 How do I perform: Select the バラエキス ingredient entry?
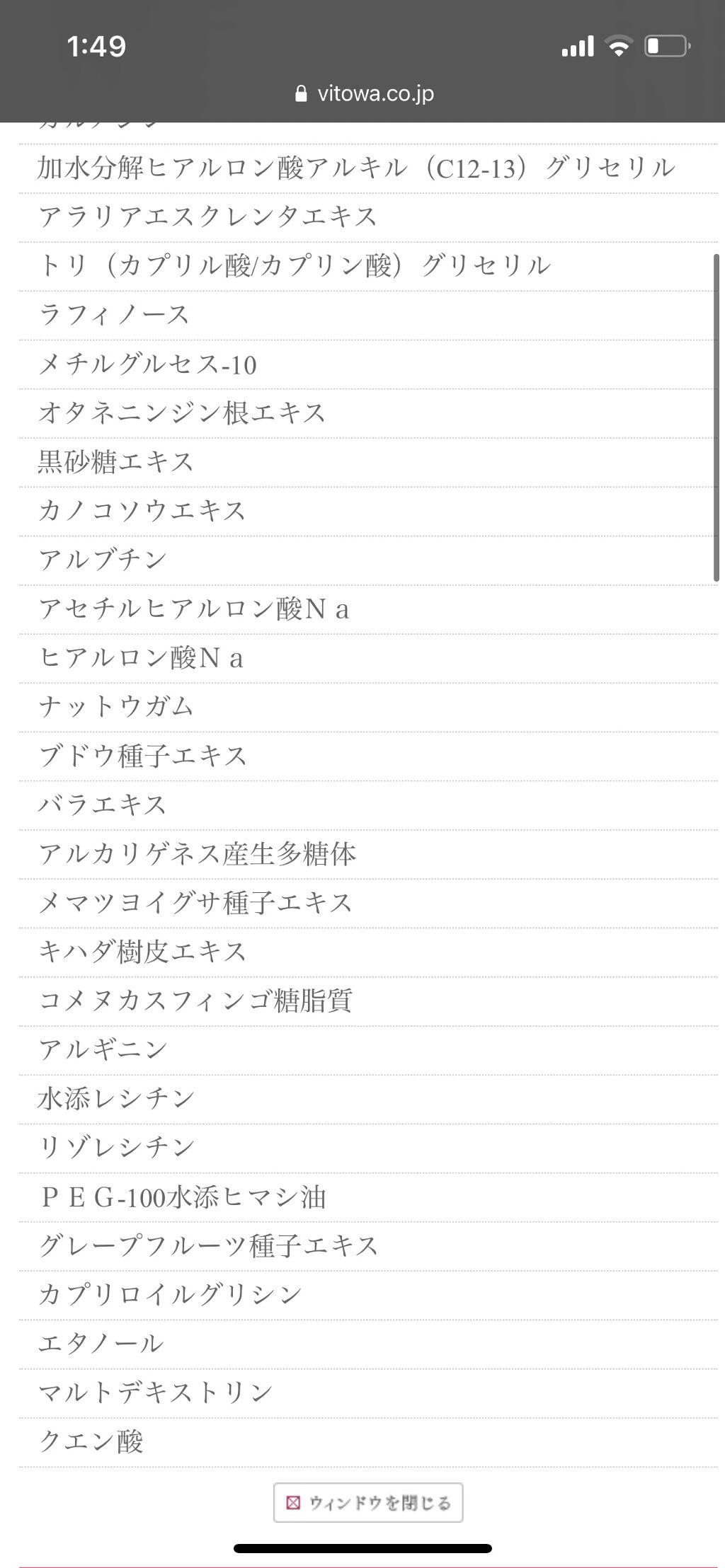click(101, 804)
